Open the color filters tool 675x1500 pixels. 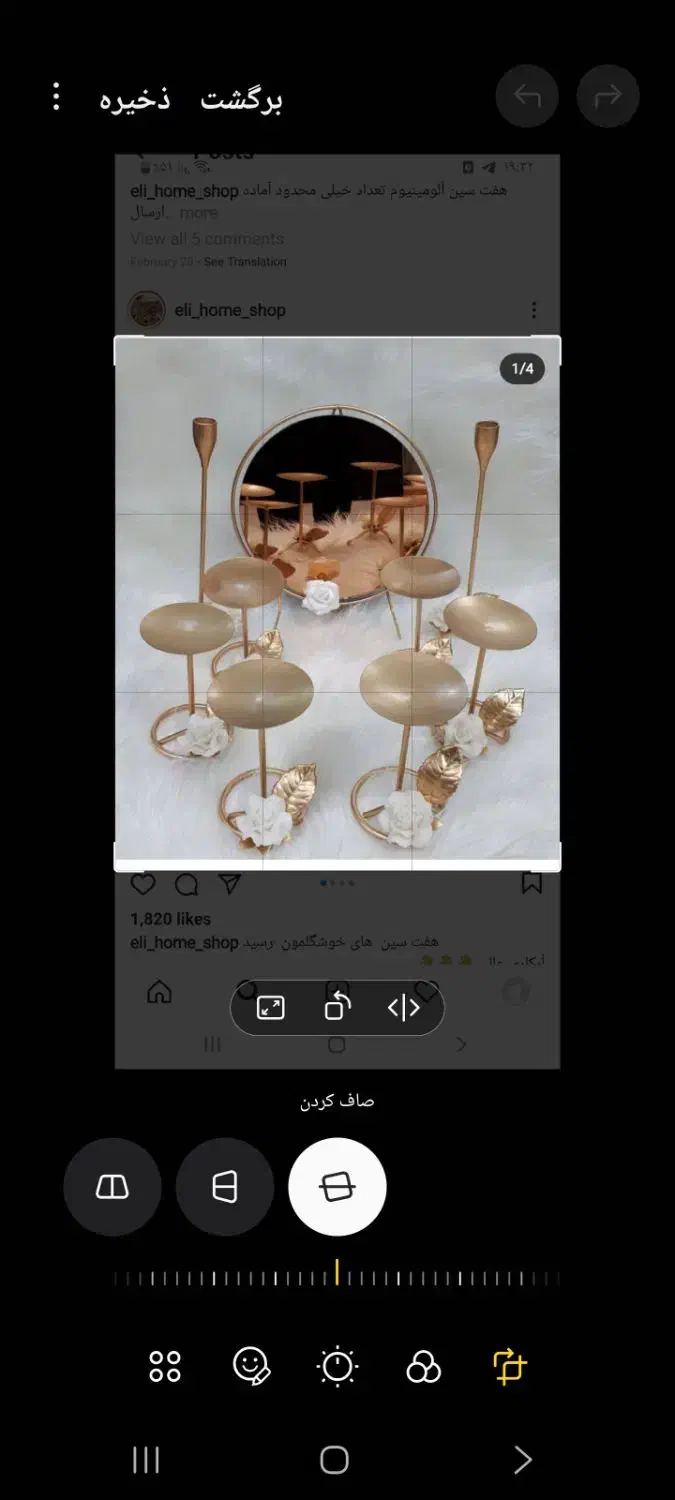(423, 1366)
